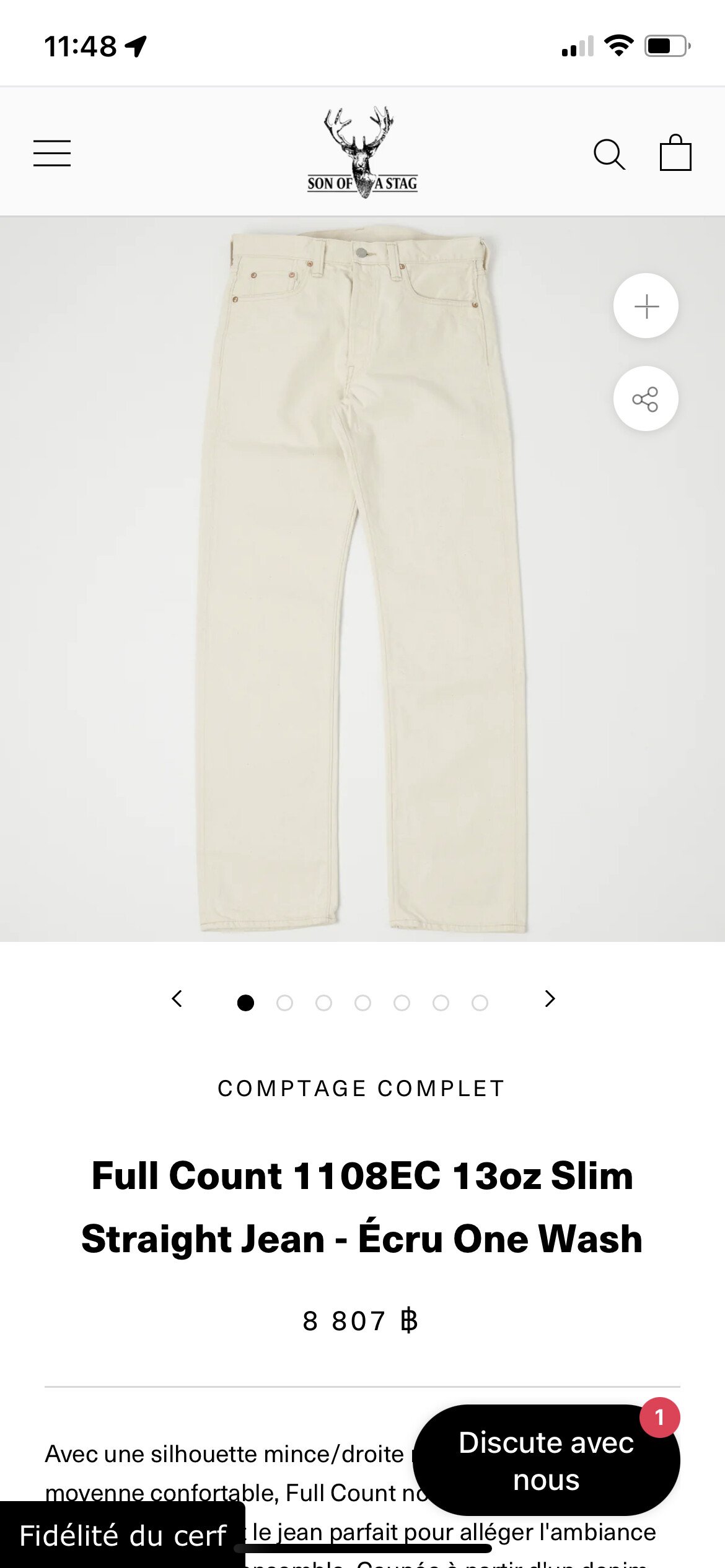
Task: Open the shopping bag
Action: pos(675,152)
